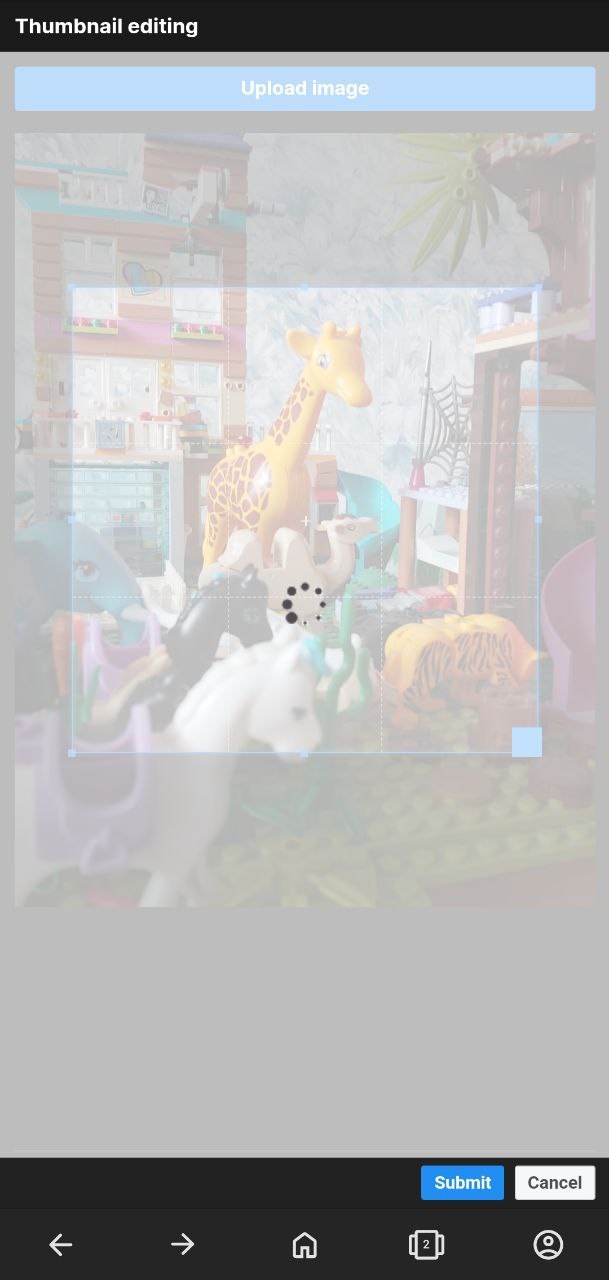Cancel thumbnail editing
Screen dimensions: 609x1280
point(554,1182)
